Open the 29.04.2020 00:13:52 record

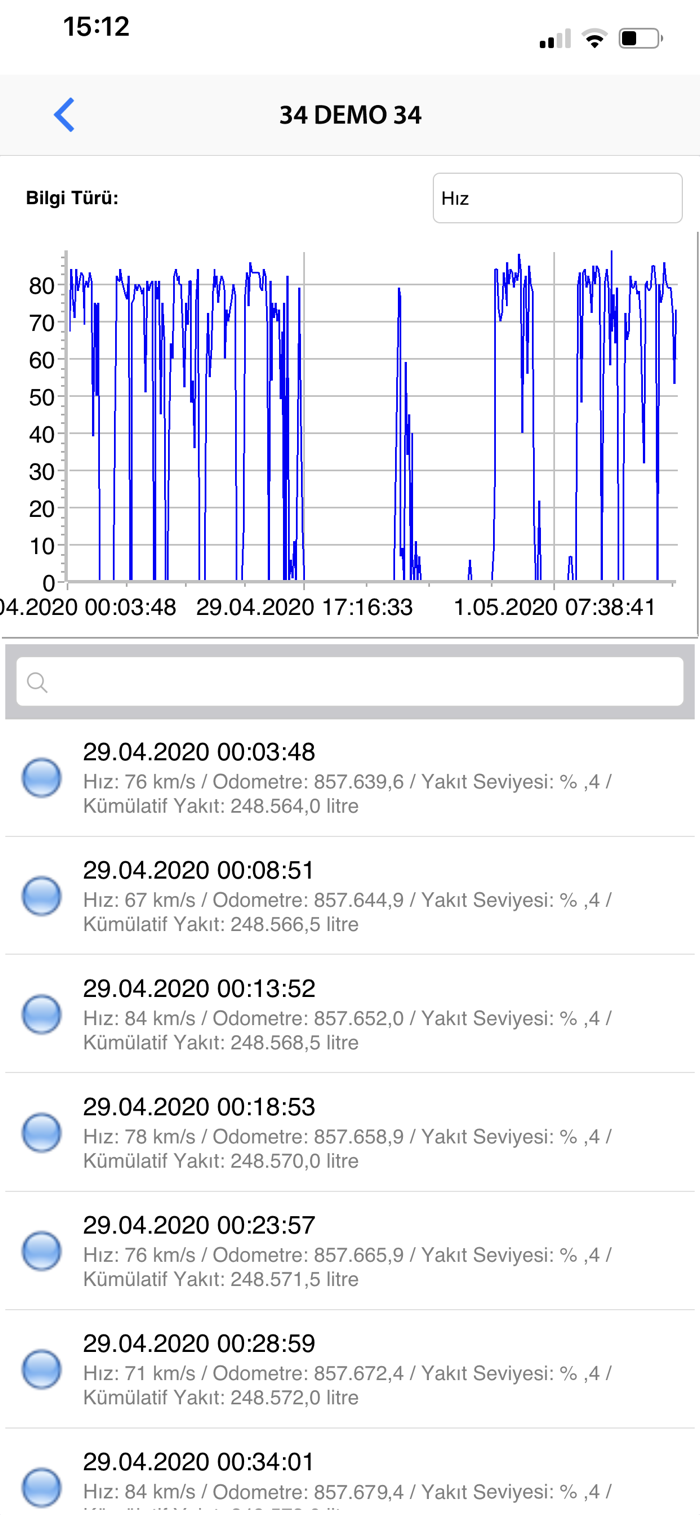[350, 1014]
